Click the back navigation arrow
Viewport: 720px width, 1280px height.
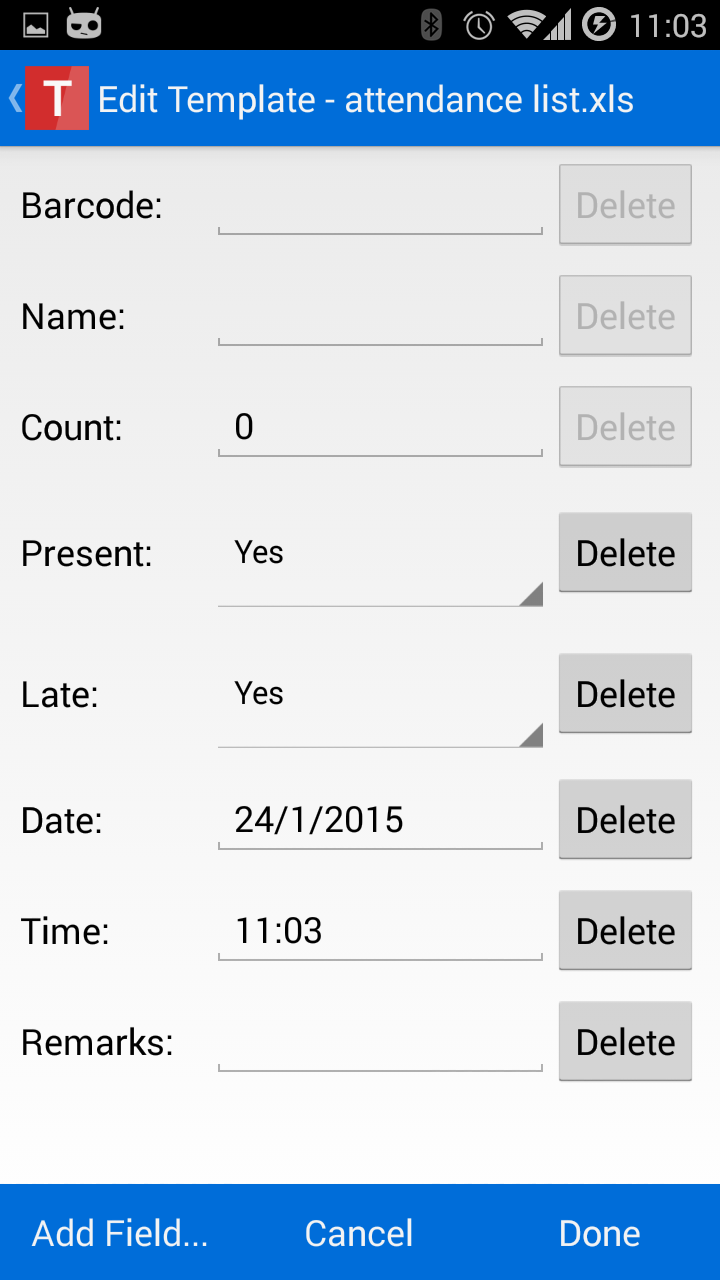[14, 98]
